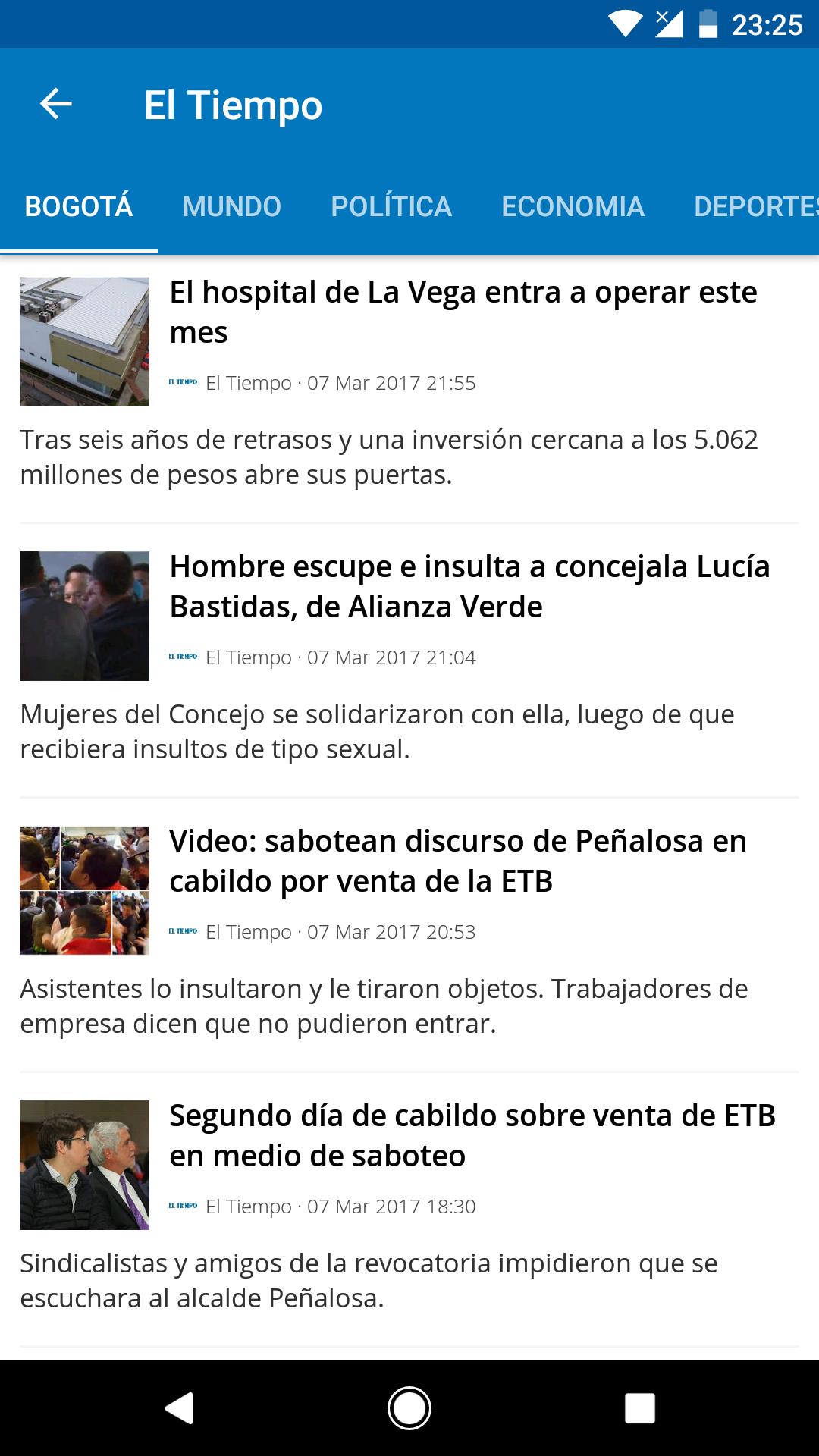Screen dimensions: 819x1456
Task: Select the BOGOTÁ tab
Action: (x=78, y=206)
